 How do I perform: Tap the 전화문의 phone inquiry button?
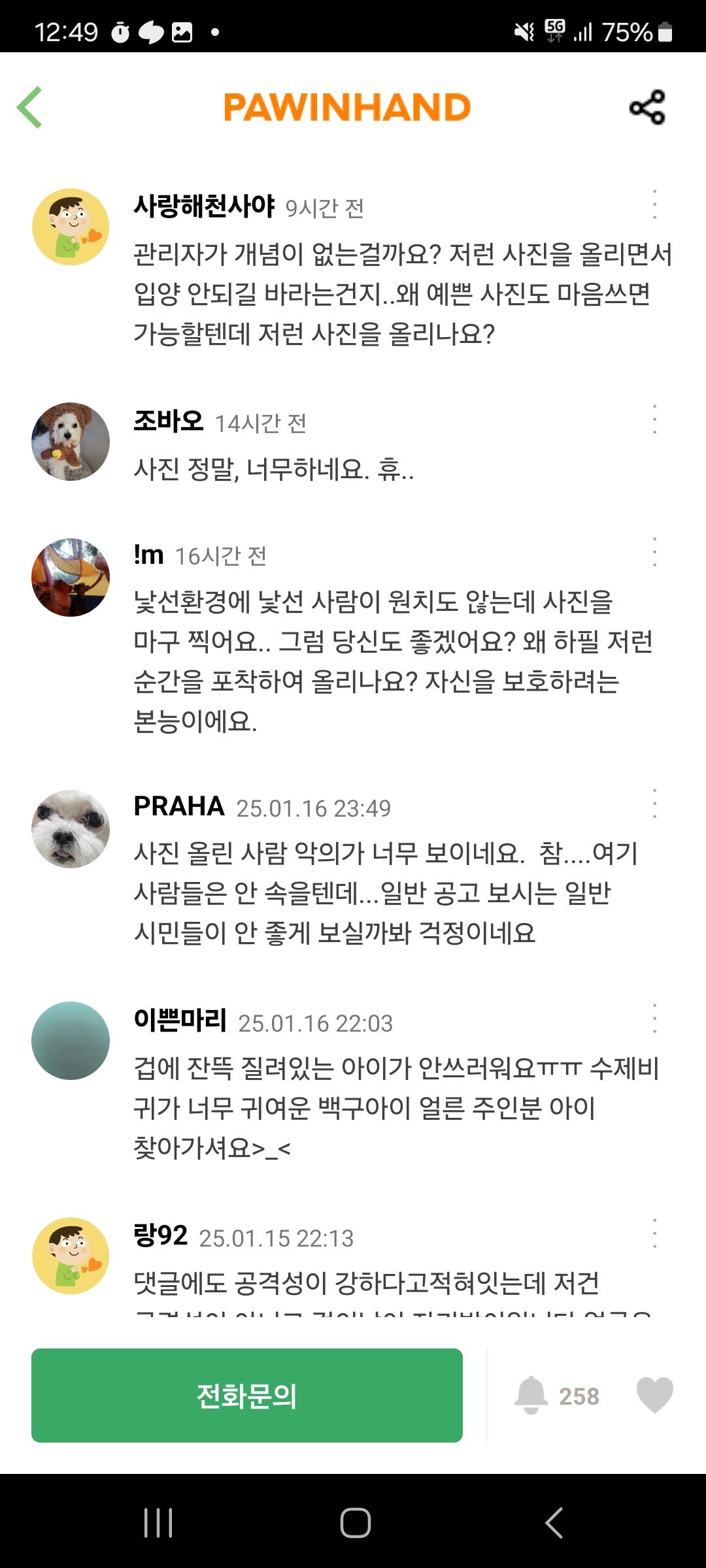pyautogui.click(x=247, y=1396)
